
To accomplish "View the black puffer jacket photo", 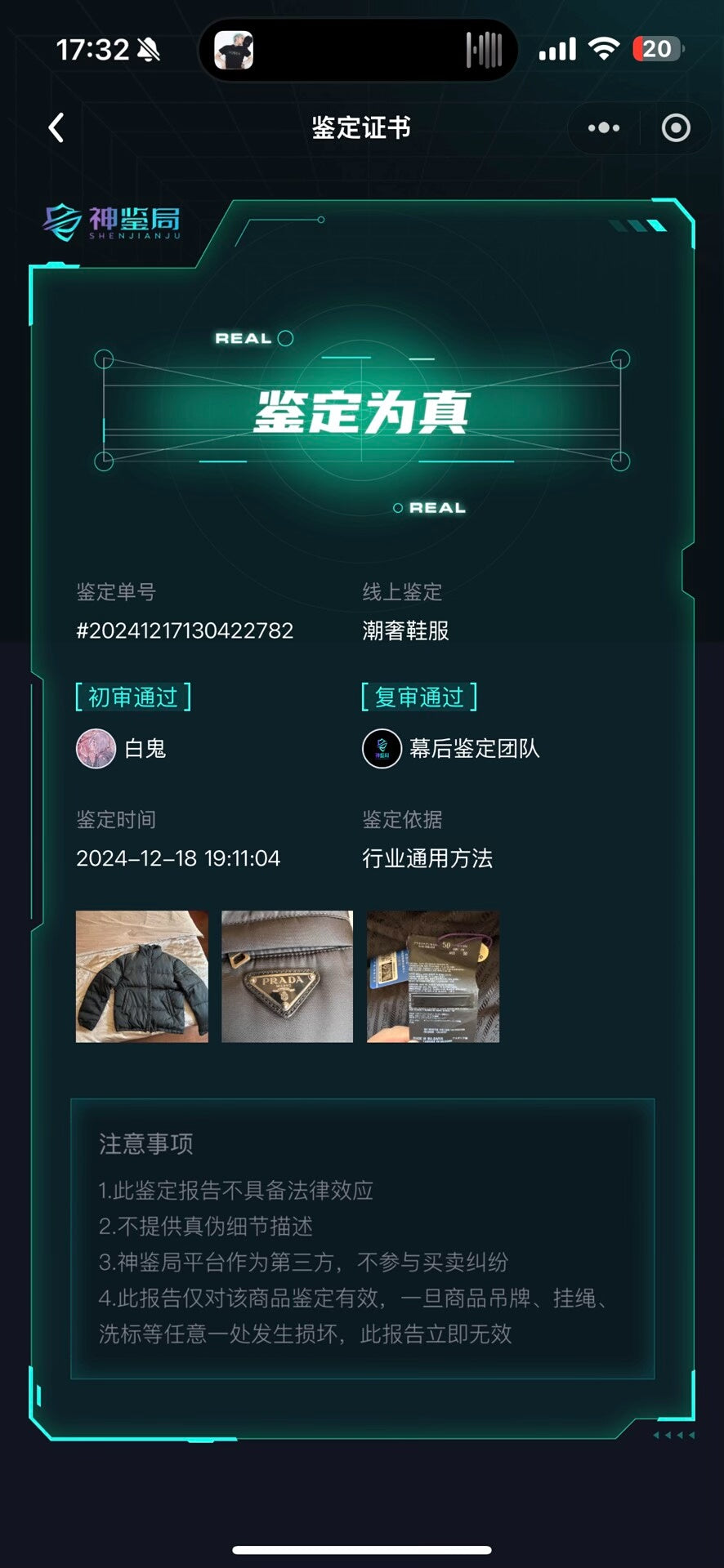I will tap(142, 977).
